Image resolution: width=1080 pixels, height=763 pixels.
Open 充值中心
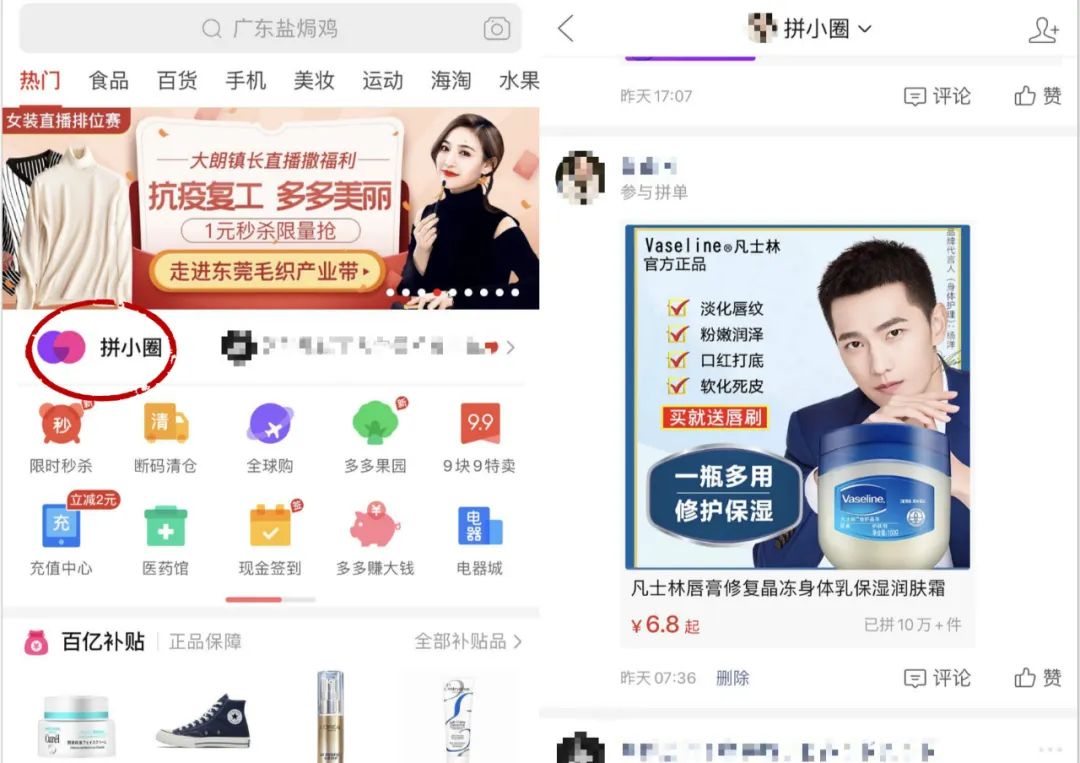[x=61, y=540]
